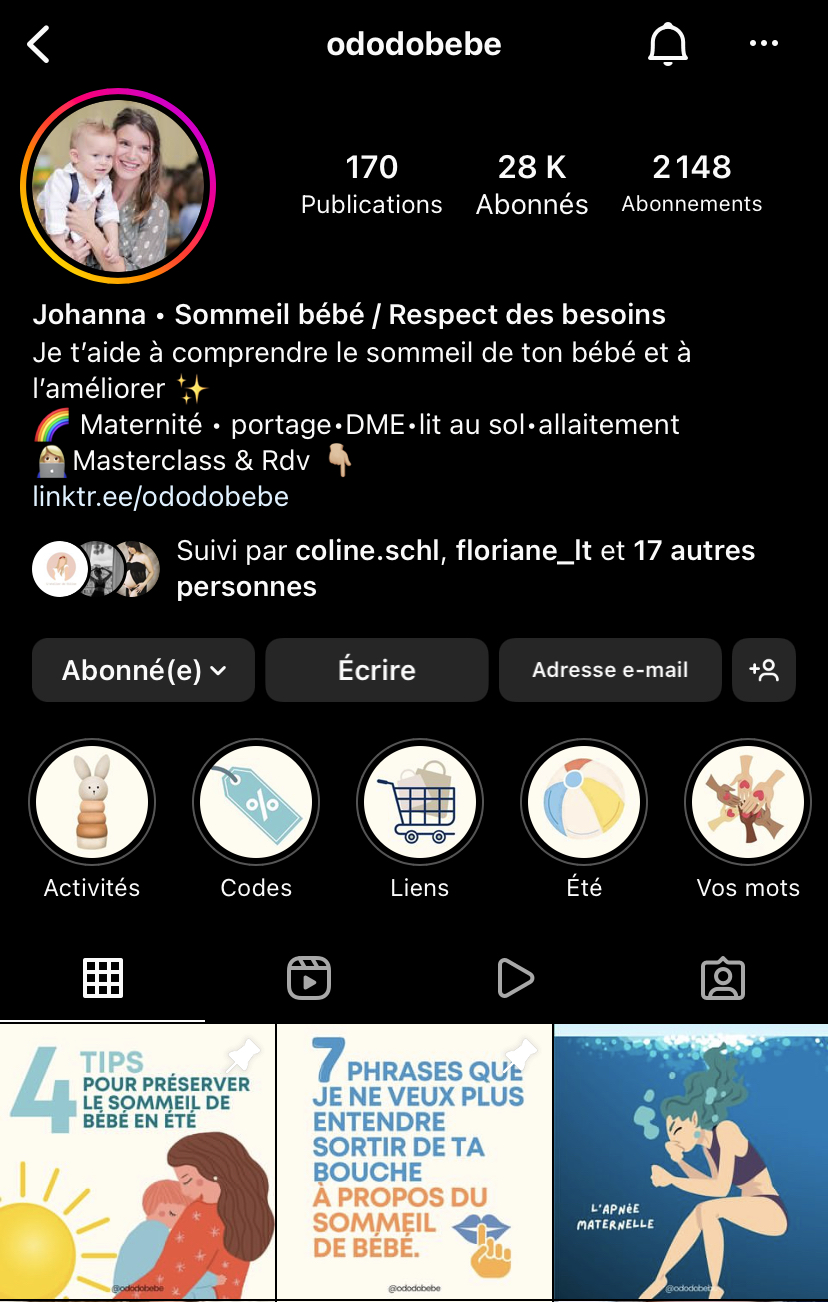Open the 7 phrases post
The width and height of the screenshot is (828, 1302).
[414, 1162]
